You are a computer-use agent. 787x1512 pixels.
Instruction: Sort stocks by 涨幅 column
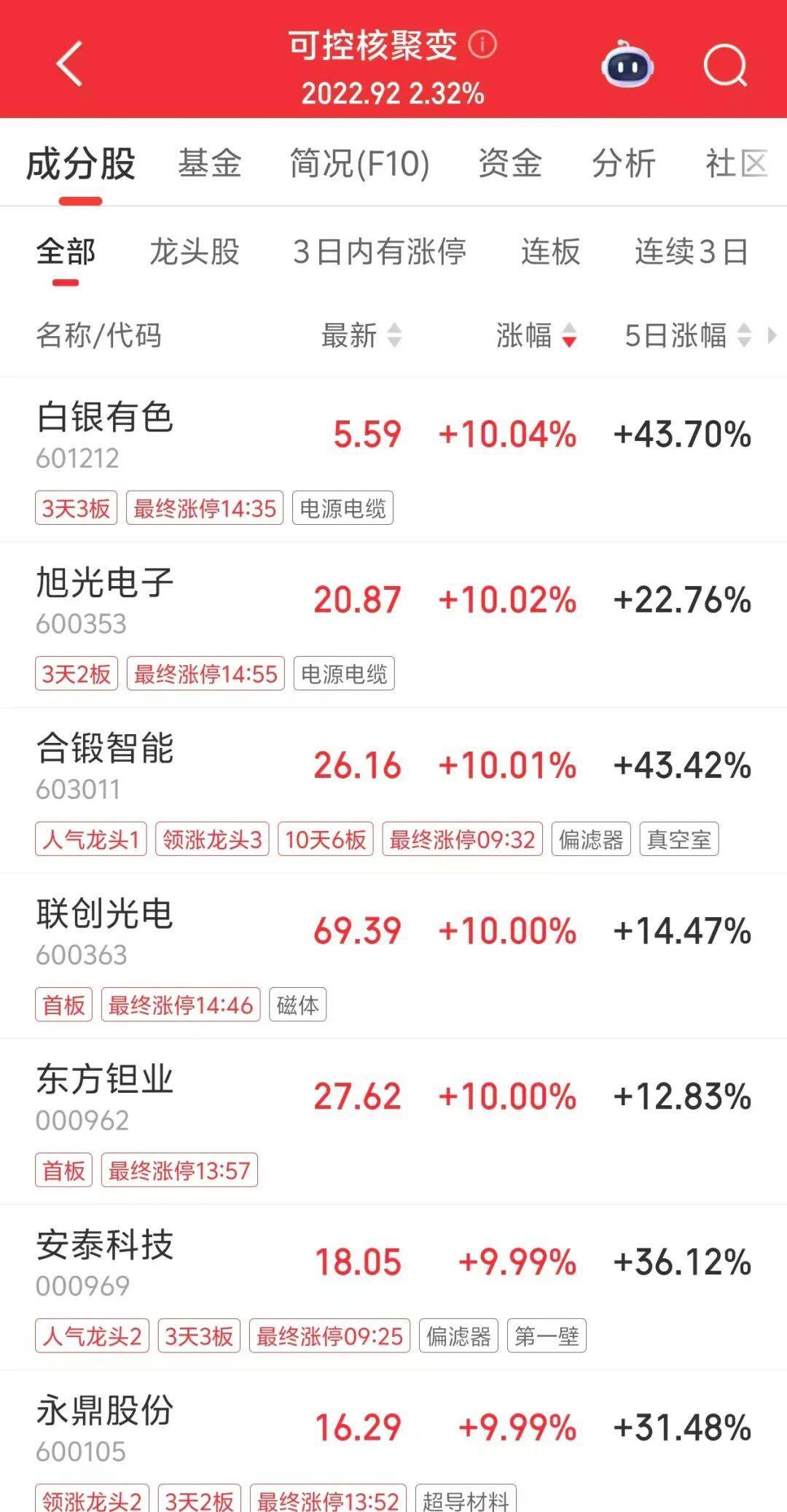click(x=536, y=335)
